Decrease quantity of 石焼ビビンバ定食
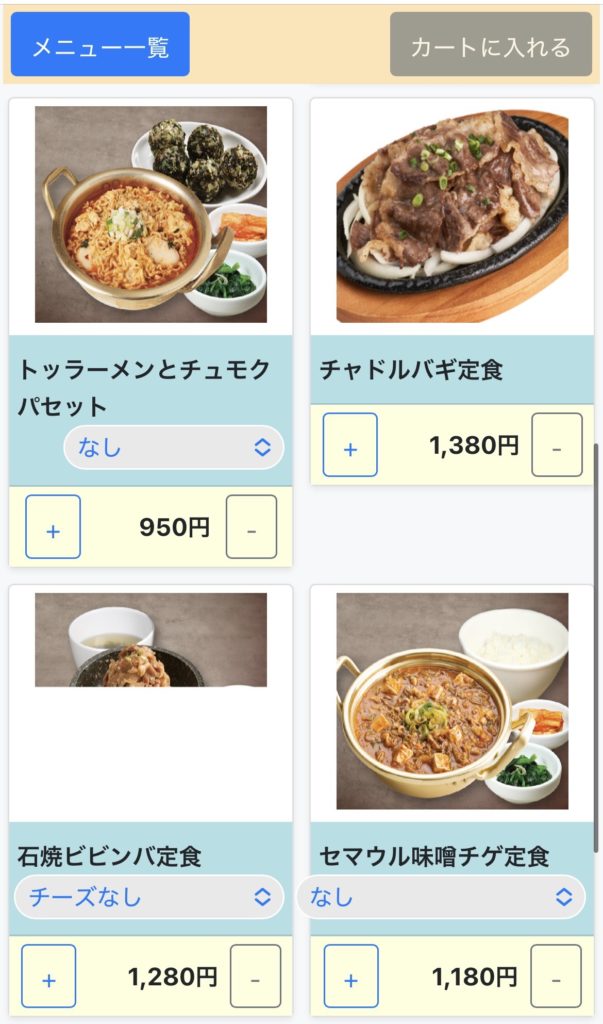 [255, 976]
